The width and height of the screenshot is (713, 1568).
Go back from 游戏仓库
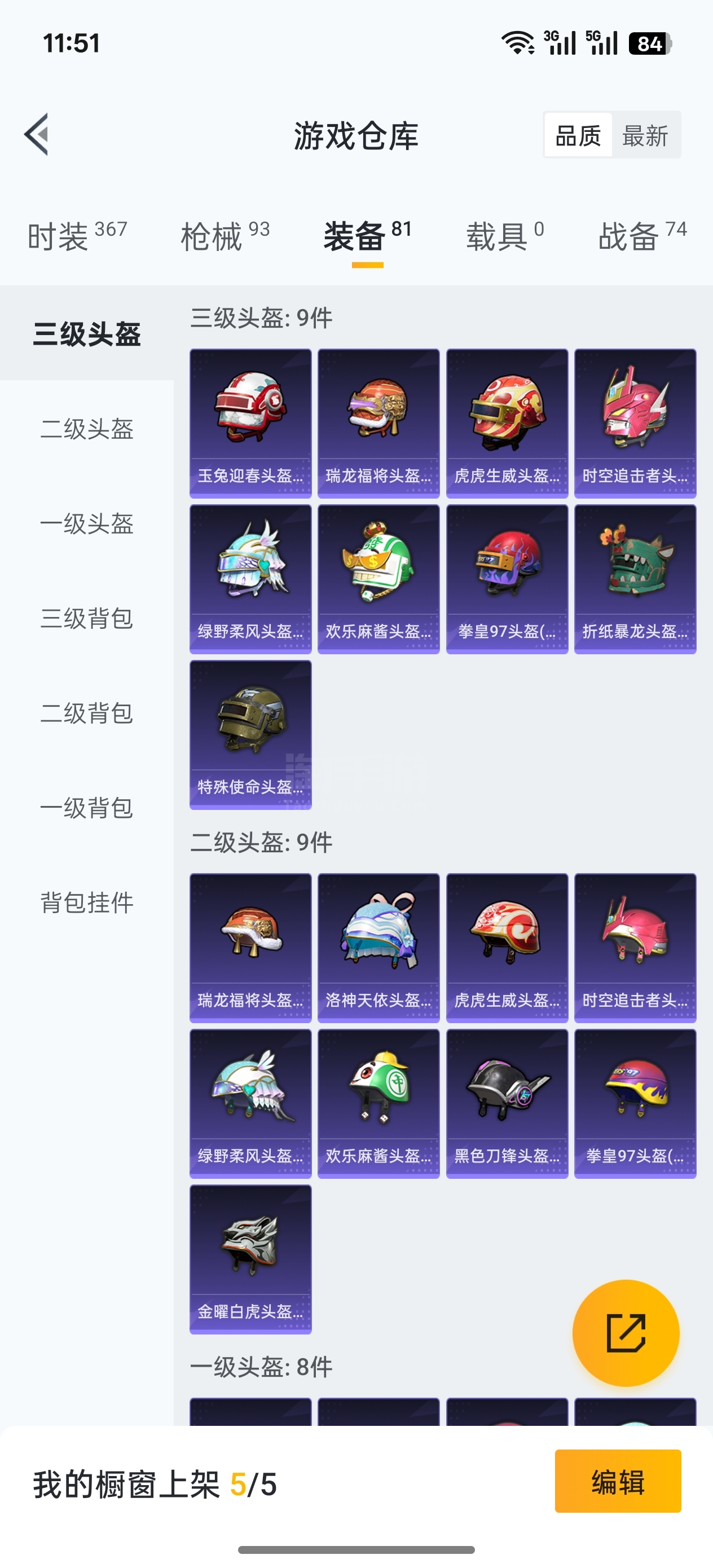37,135
